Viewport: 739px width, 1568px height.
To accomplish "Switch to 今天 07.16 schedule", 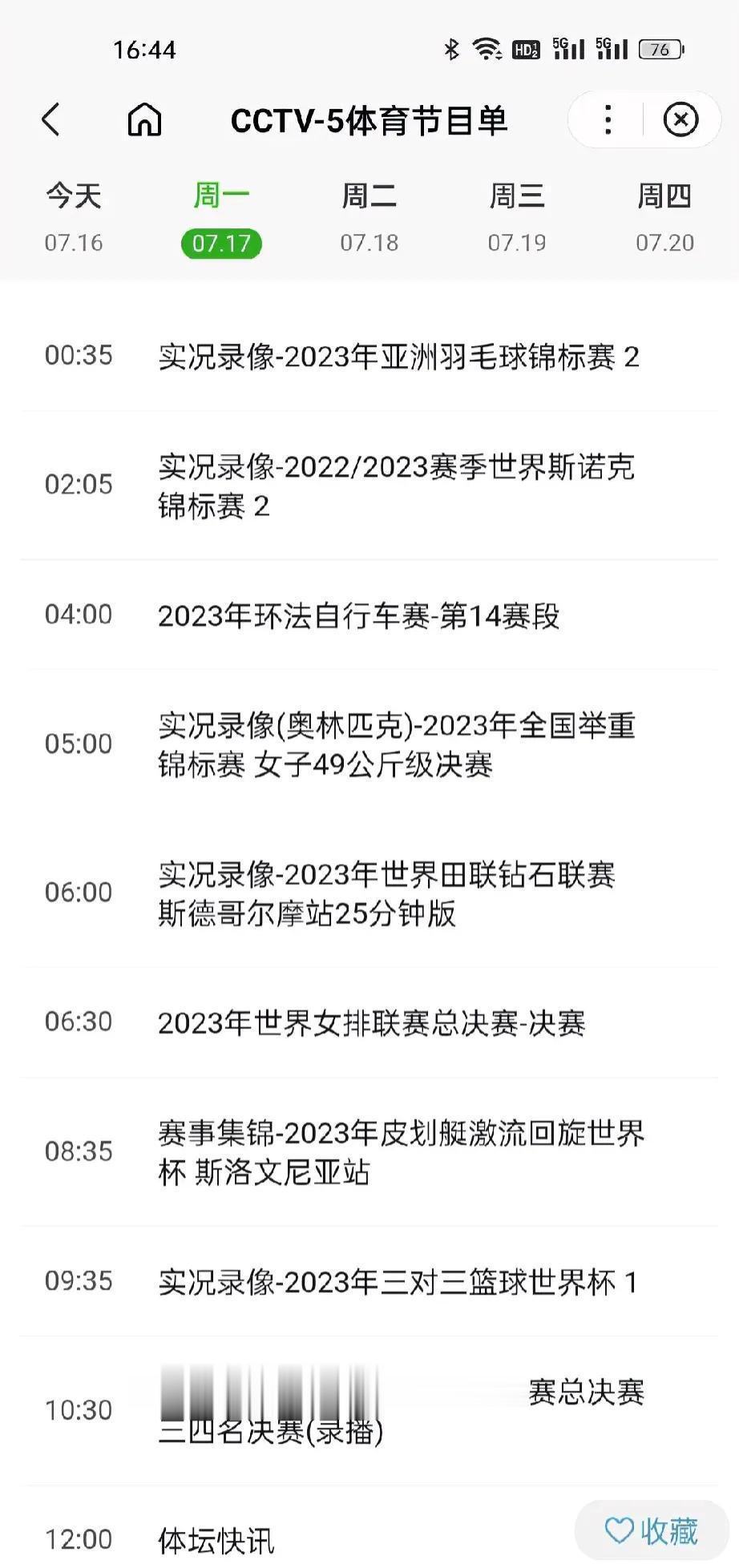I will tap(74, 218).
